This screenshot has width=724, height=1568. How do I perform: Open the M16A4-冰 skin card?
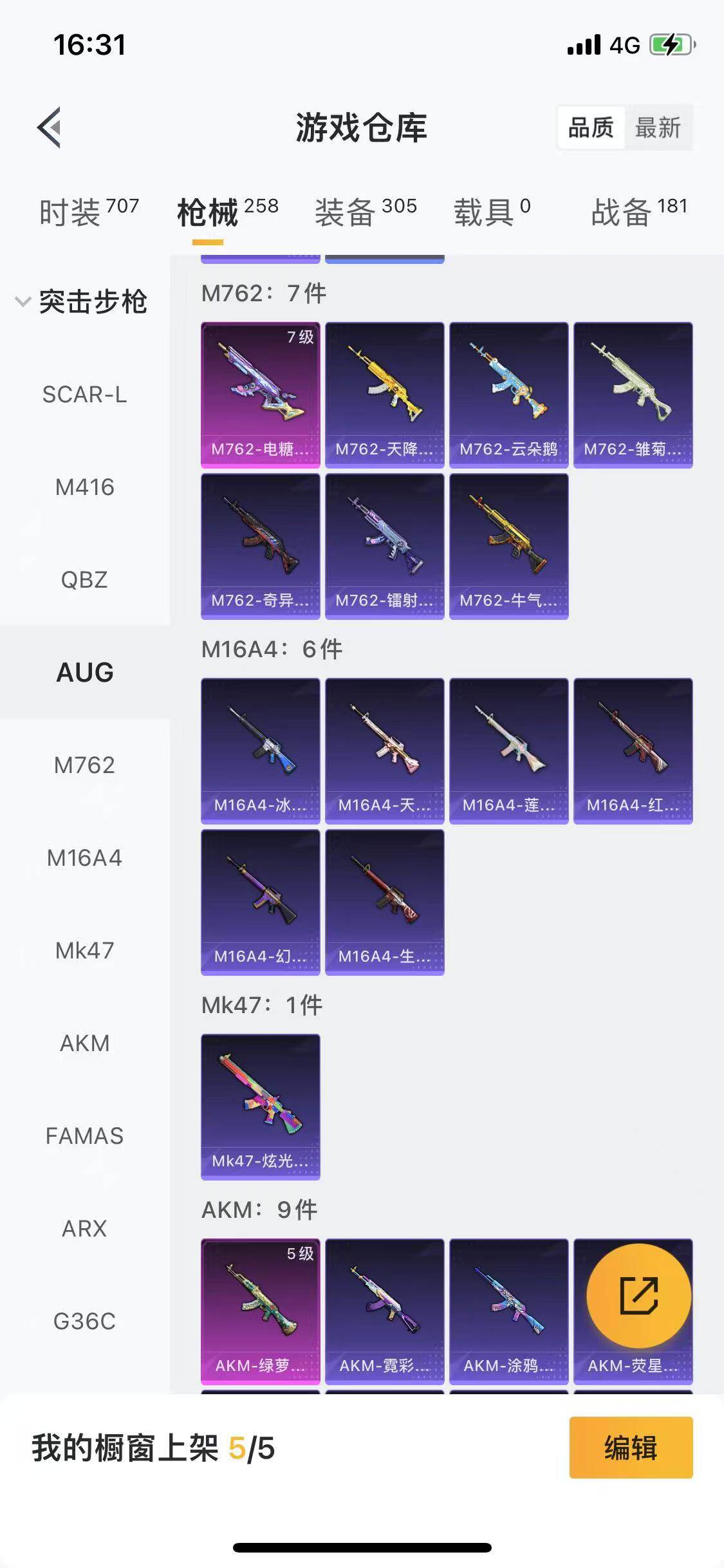(260, 751)
